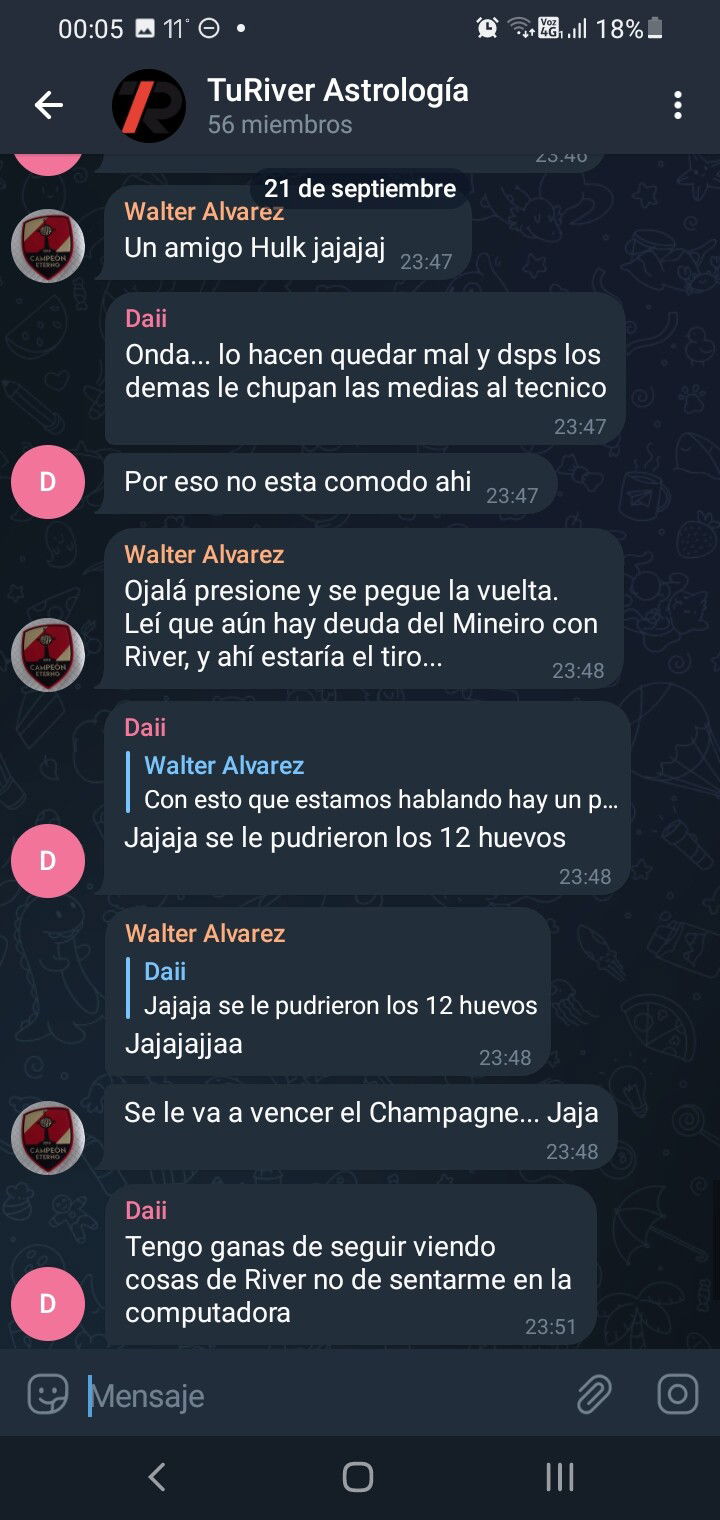Tap the system home button
Viewport: 720px width, 1520px height.
[x=358, y=1476]
